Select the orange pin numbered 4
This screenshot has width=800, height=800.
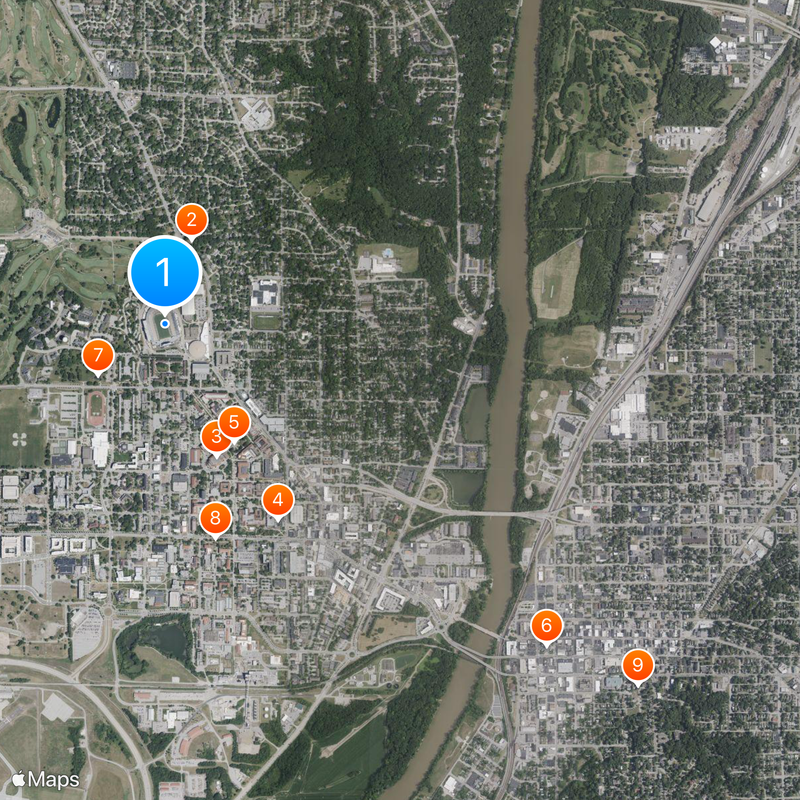point(277,498)
